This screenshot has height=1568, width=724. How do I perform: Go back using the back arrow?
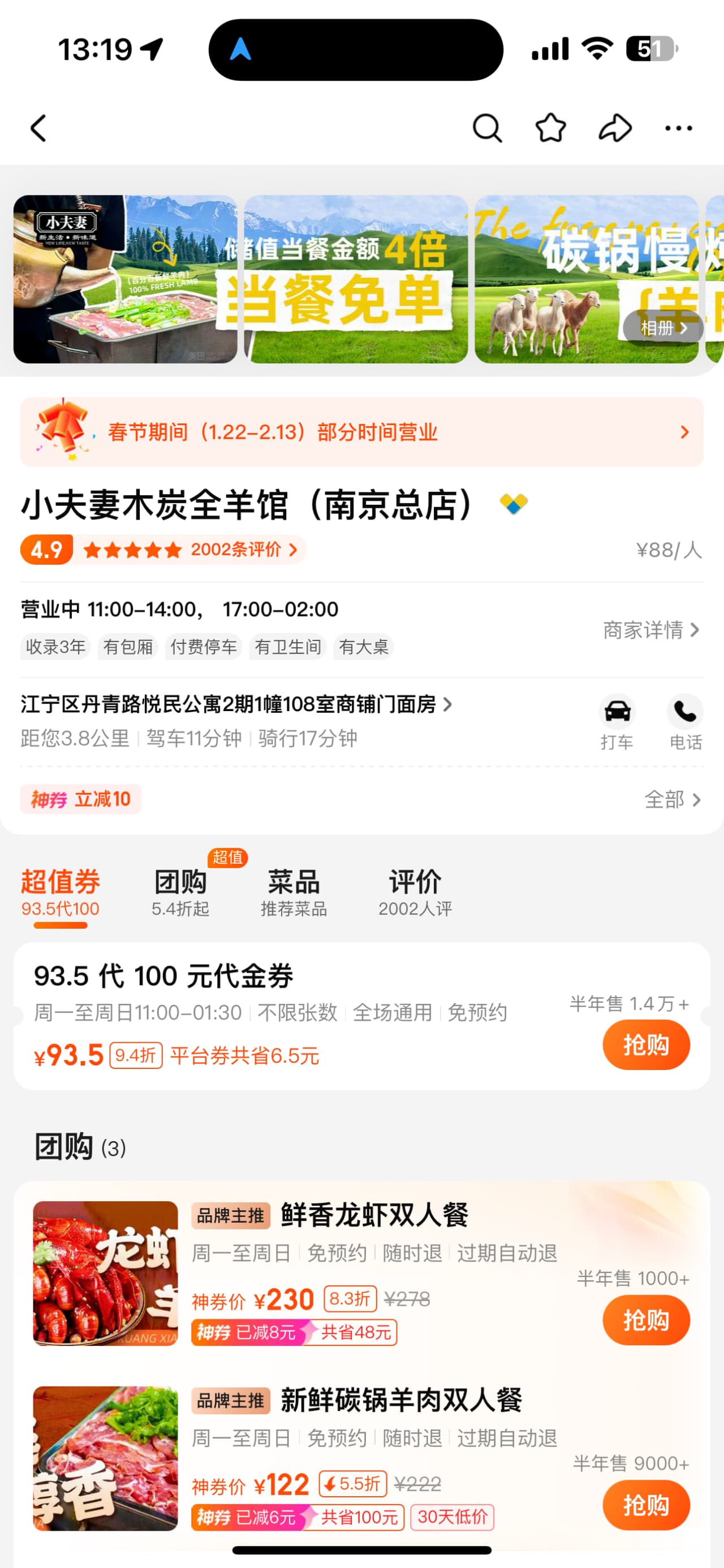click(38, 128)
